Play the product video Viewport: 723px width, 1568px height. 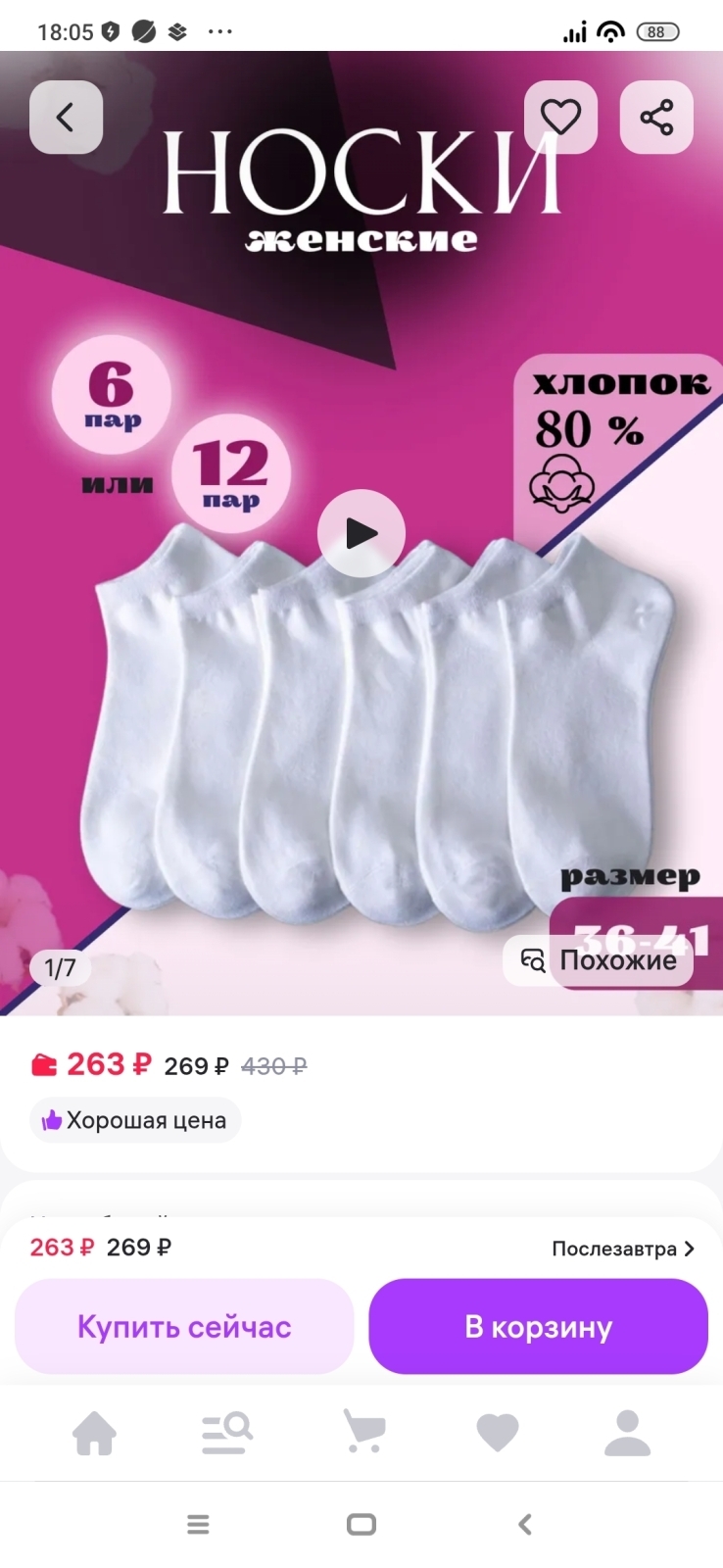pyautogui.click(x=361, y=533)
